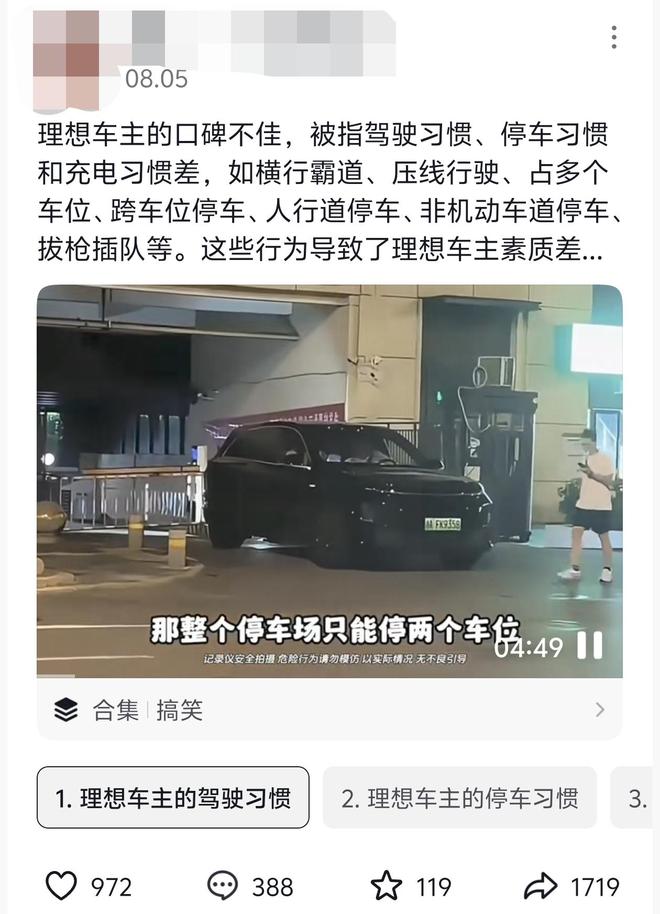Select chapter 1. 理想车主的驾驶习惯
The height and width of the screenshot is (914, 660).
click(x=173, y=798)
